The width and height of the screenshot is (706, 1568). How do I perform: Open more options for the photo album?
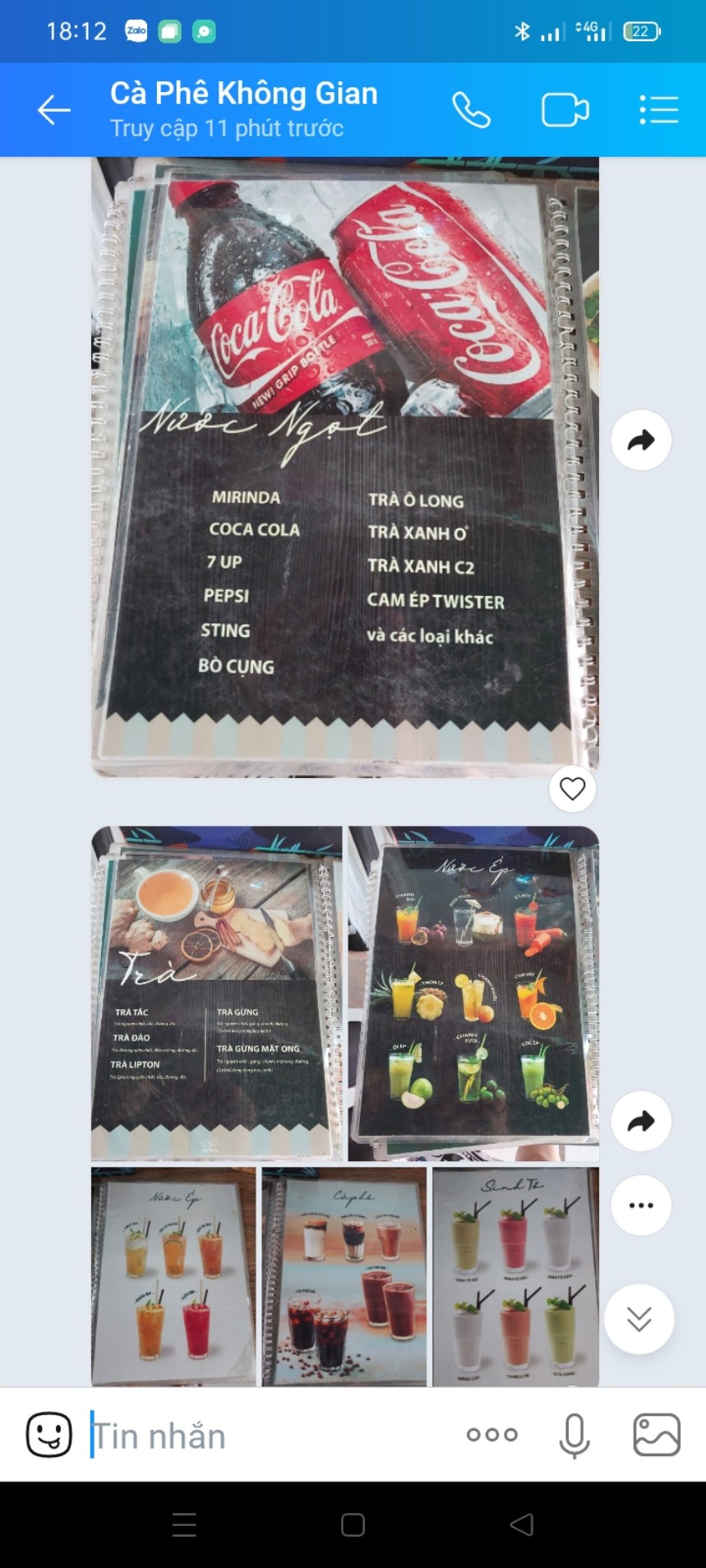pyautogui.click(x=641, y=1206)
